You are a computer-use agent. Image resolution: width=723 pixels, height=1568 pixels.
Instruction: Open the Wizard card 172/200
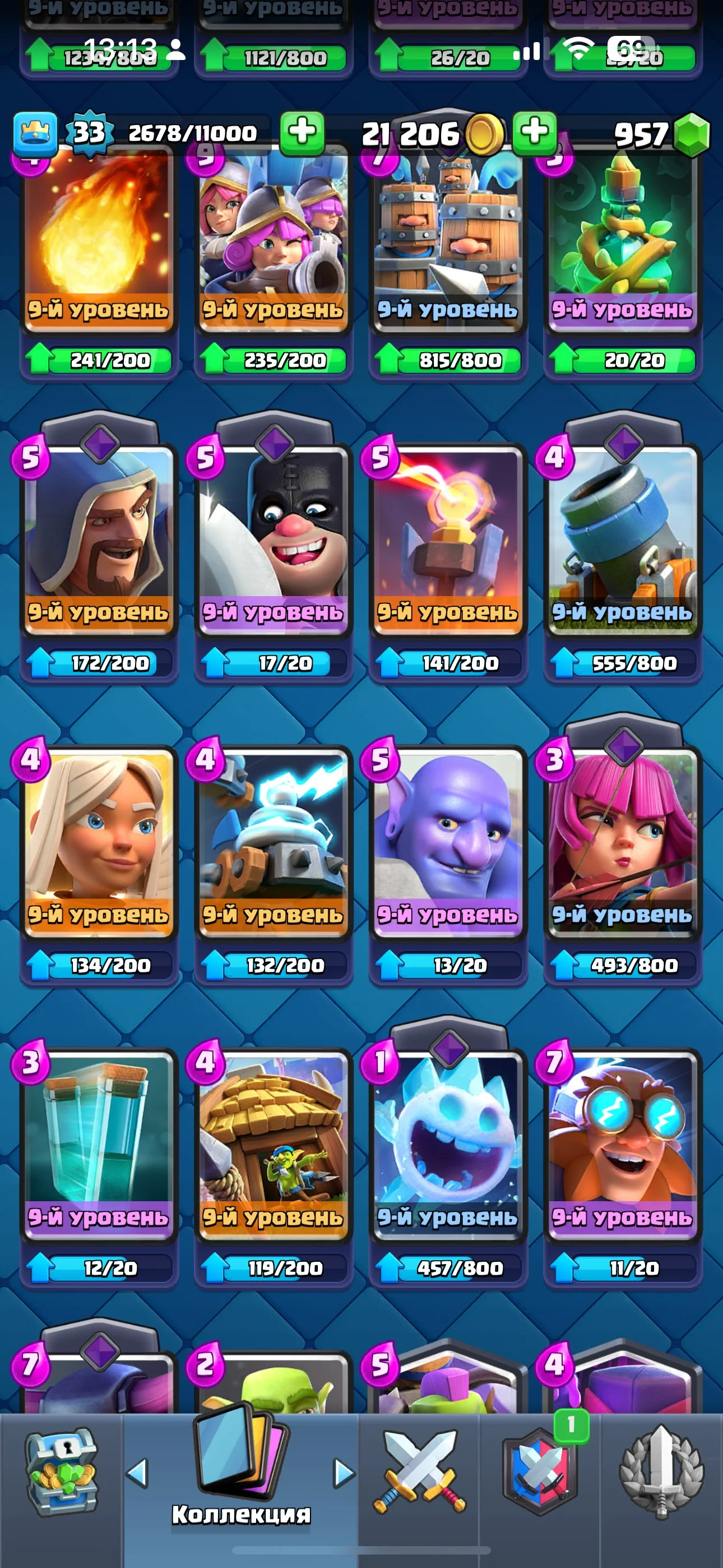(x=99, y=536)
